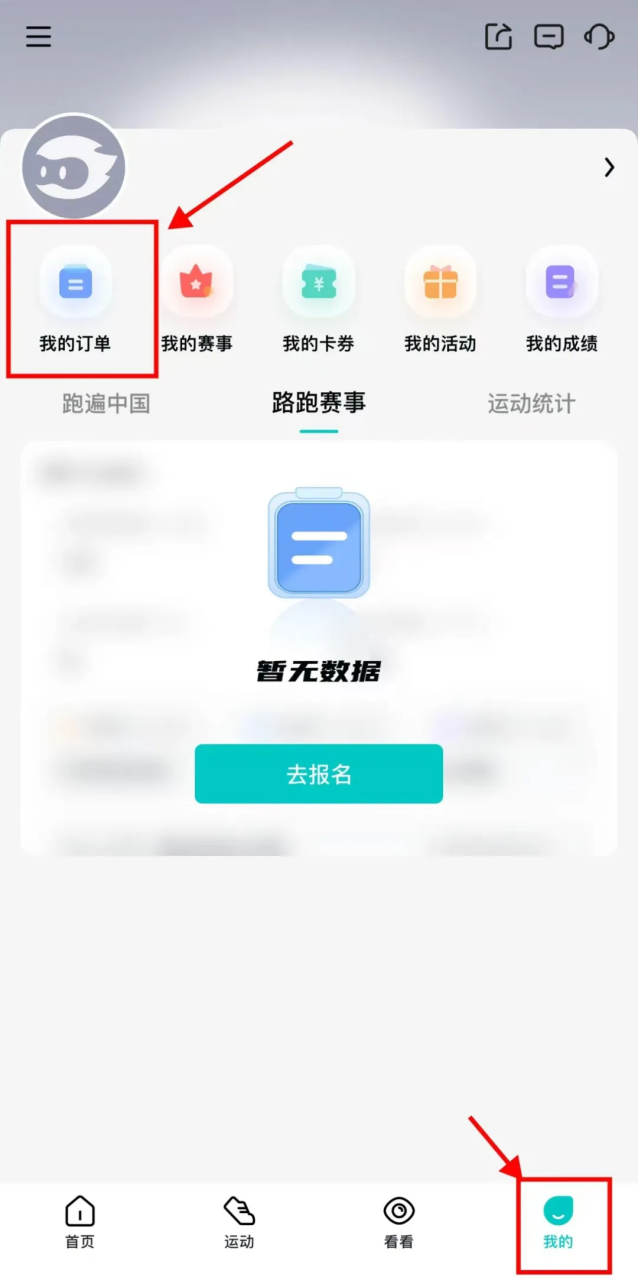
Task: Select the 路跑赛事 tab
Action: point(319,403)
